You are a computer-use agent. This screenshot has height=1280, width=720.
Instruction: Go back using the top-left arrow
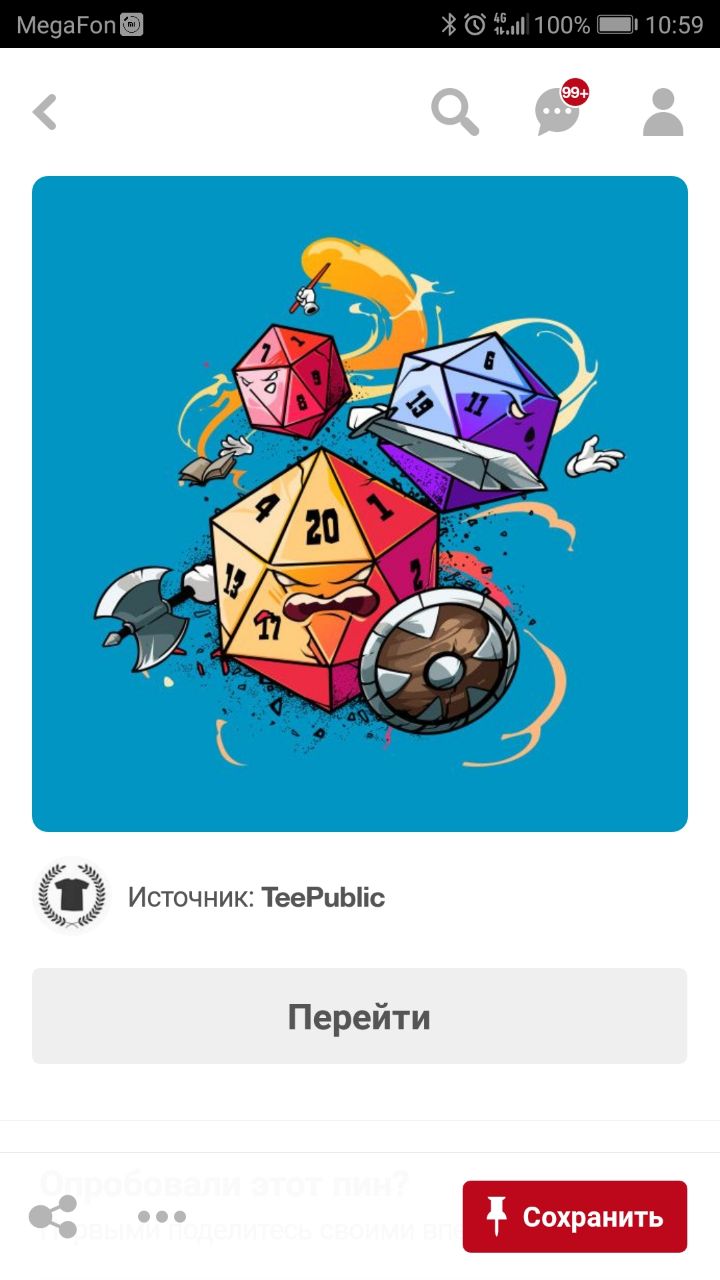point(45,112)
